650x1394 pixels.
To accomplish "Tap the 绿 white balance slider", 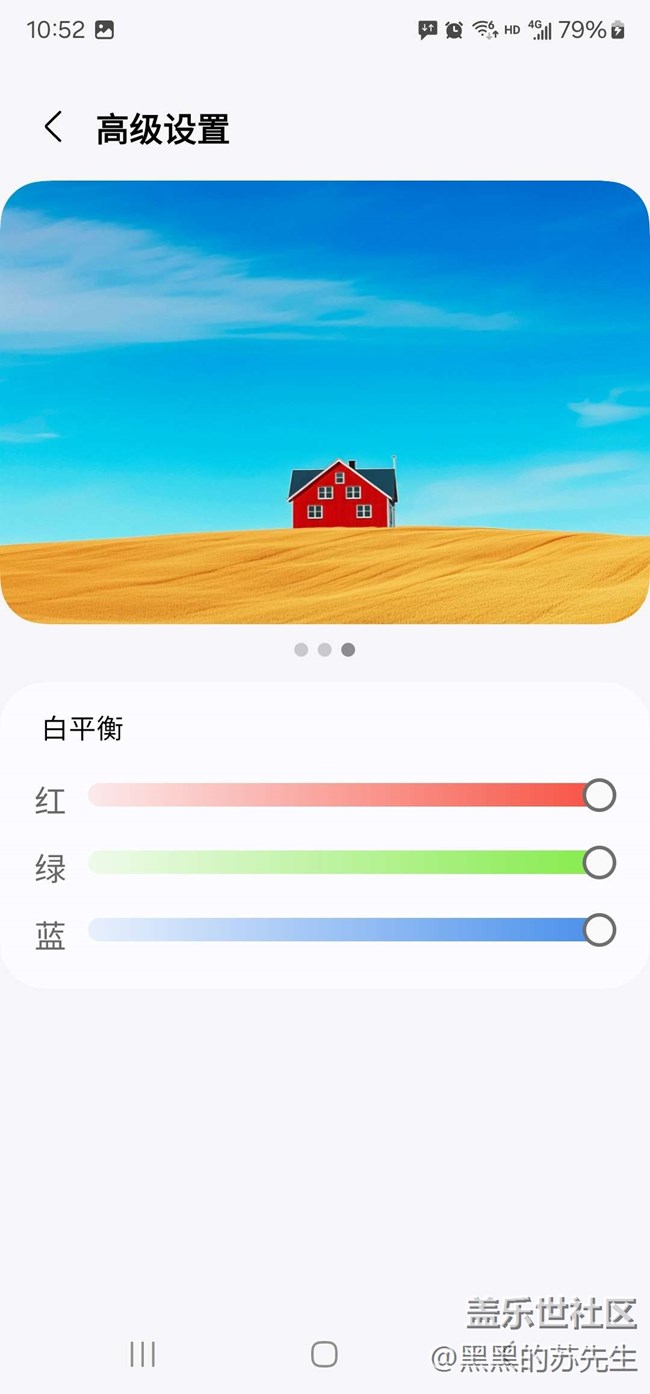I will tap(351, 863).
